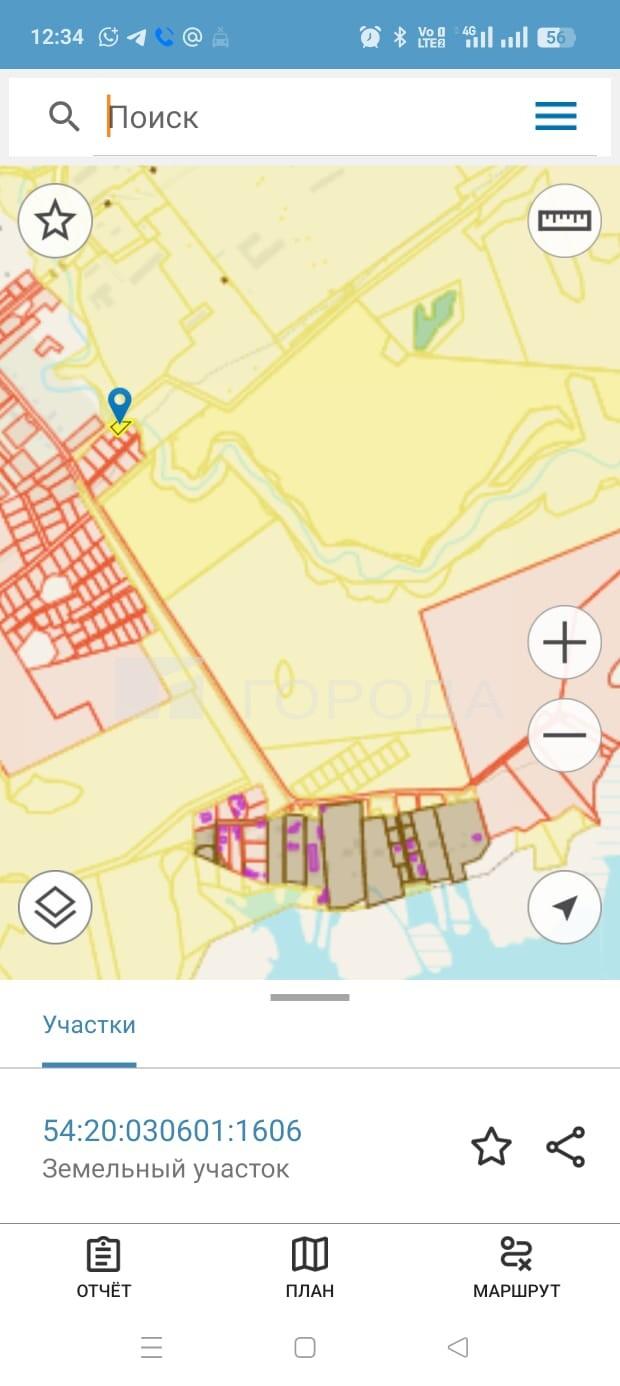This screenshot has height=1386, width=620.
Task: Activate the ruler measurement tool
Action: point(565,221)
